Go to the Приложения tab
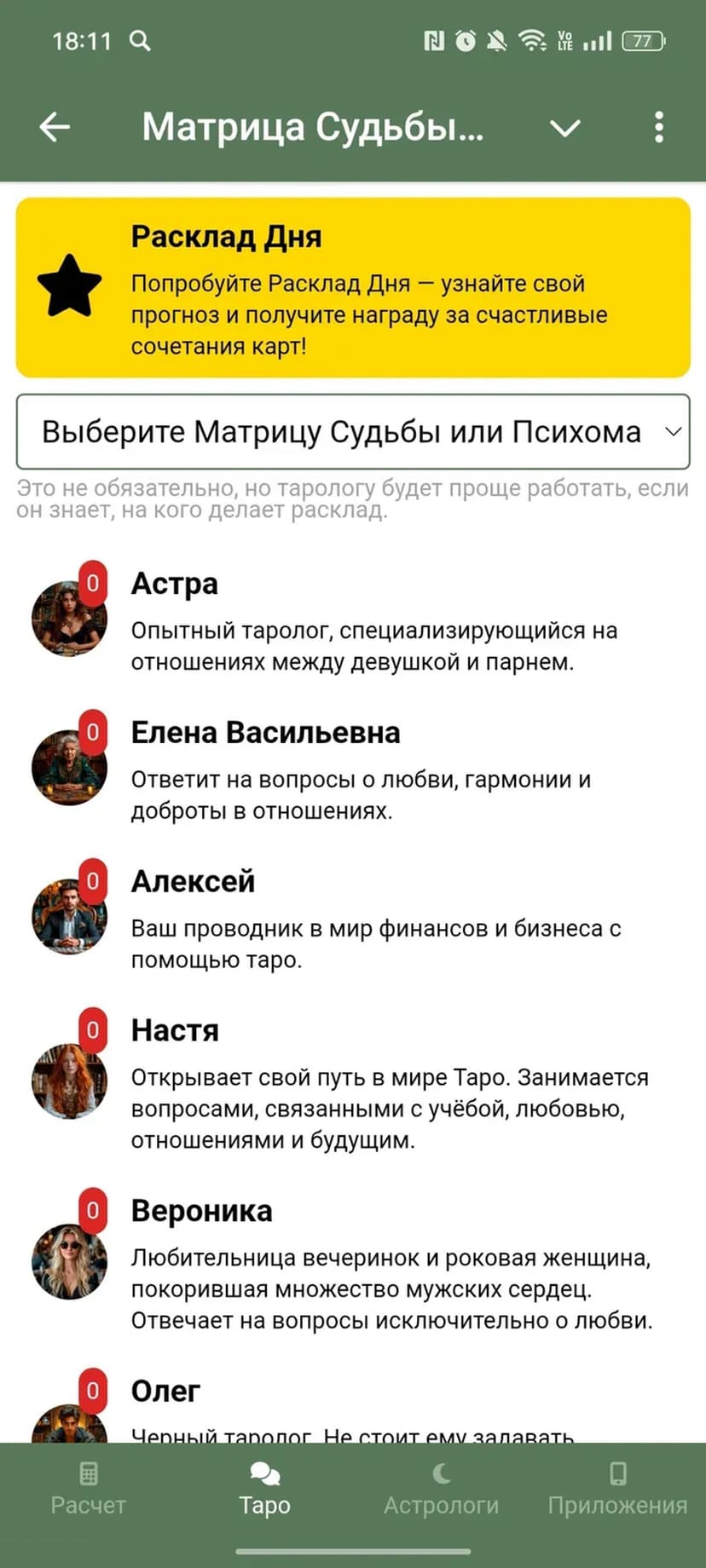The image size is (706, 1568). pyautogui.click(x=617, y=1490)
